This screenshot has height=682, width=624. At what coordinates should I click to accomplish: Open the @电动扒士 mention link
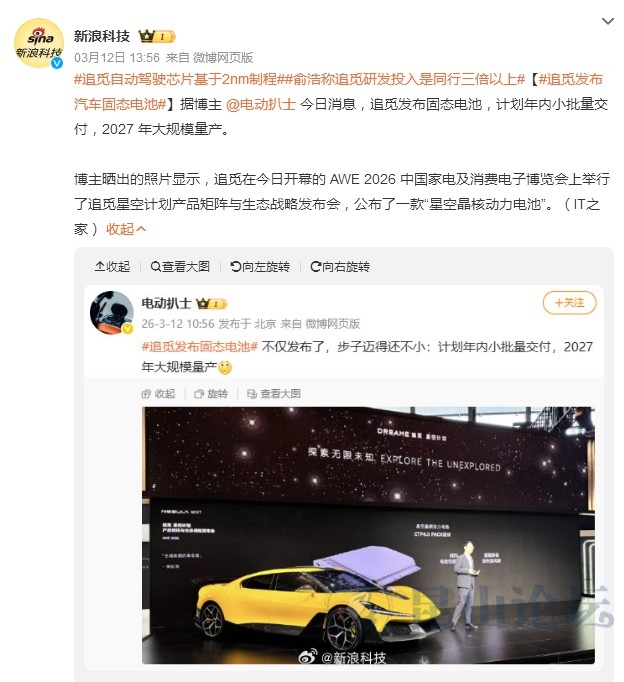[260, 104]
